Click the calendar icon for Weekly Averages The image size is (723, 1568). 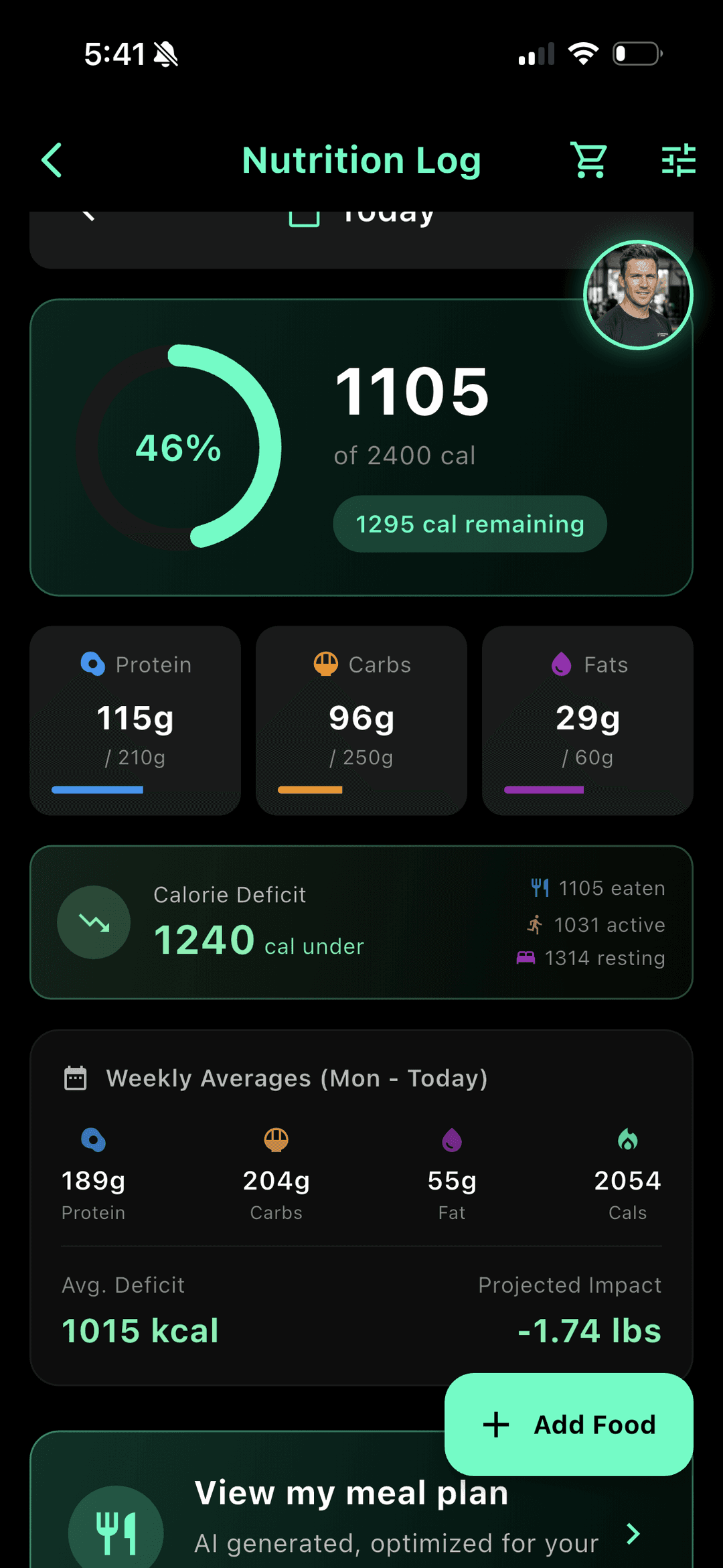76,1078
